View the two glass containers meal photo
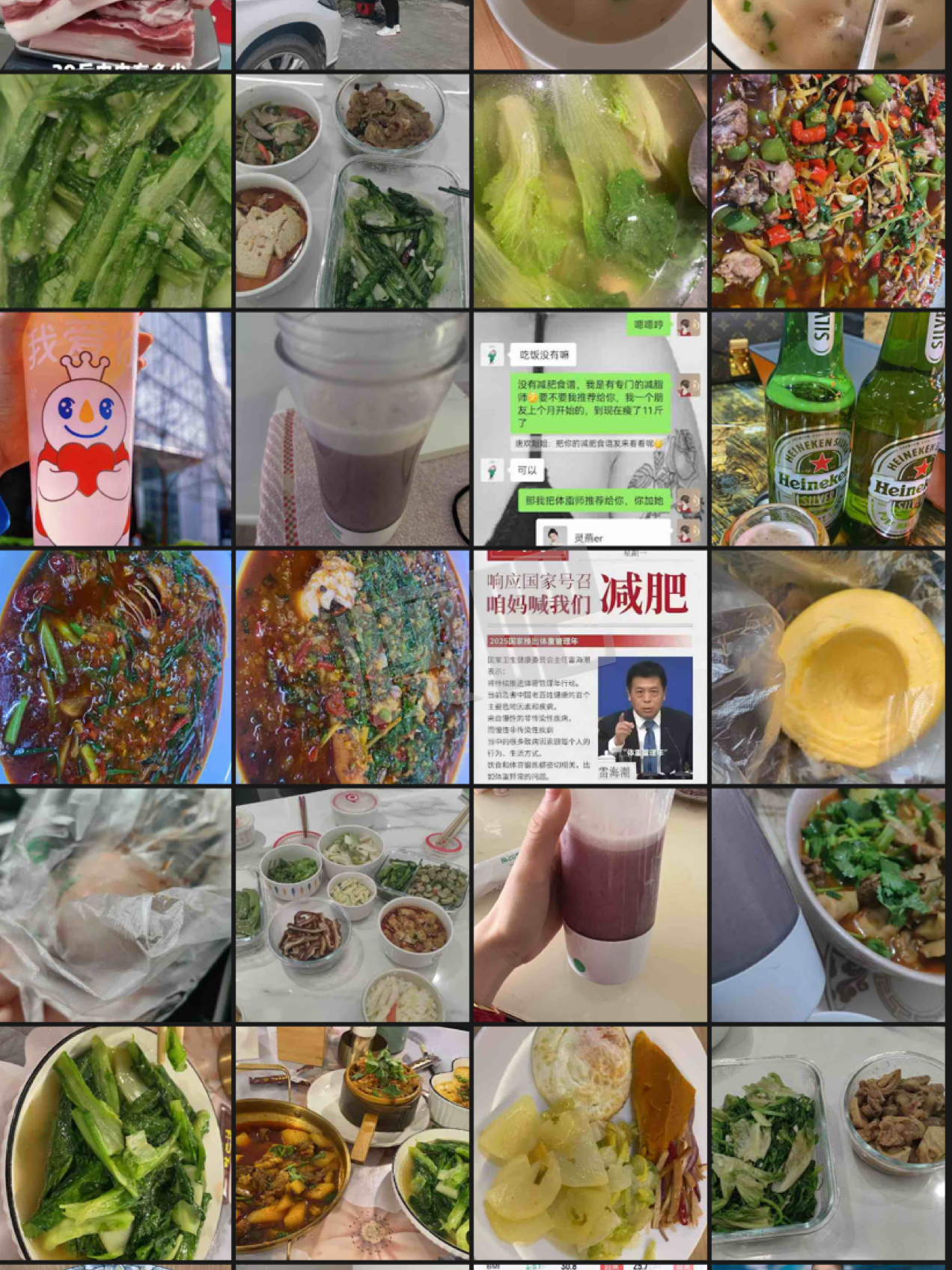 (x=828, y=1143)
